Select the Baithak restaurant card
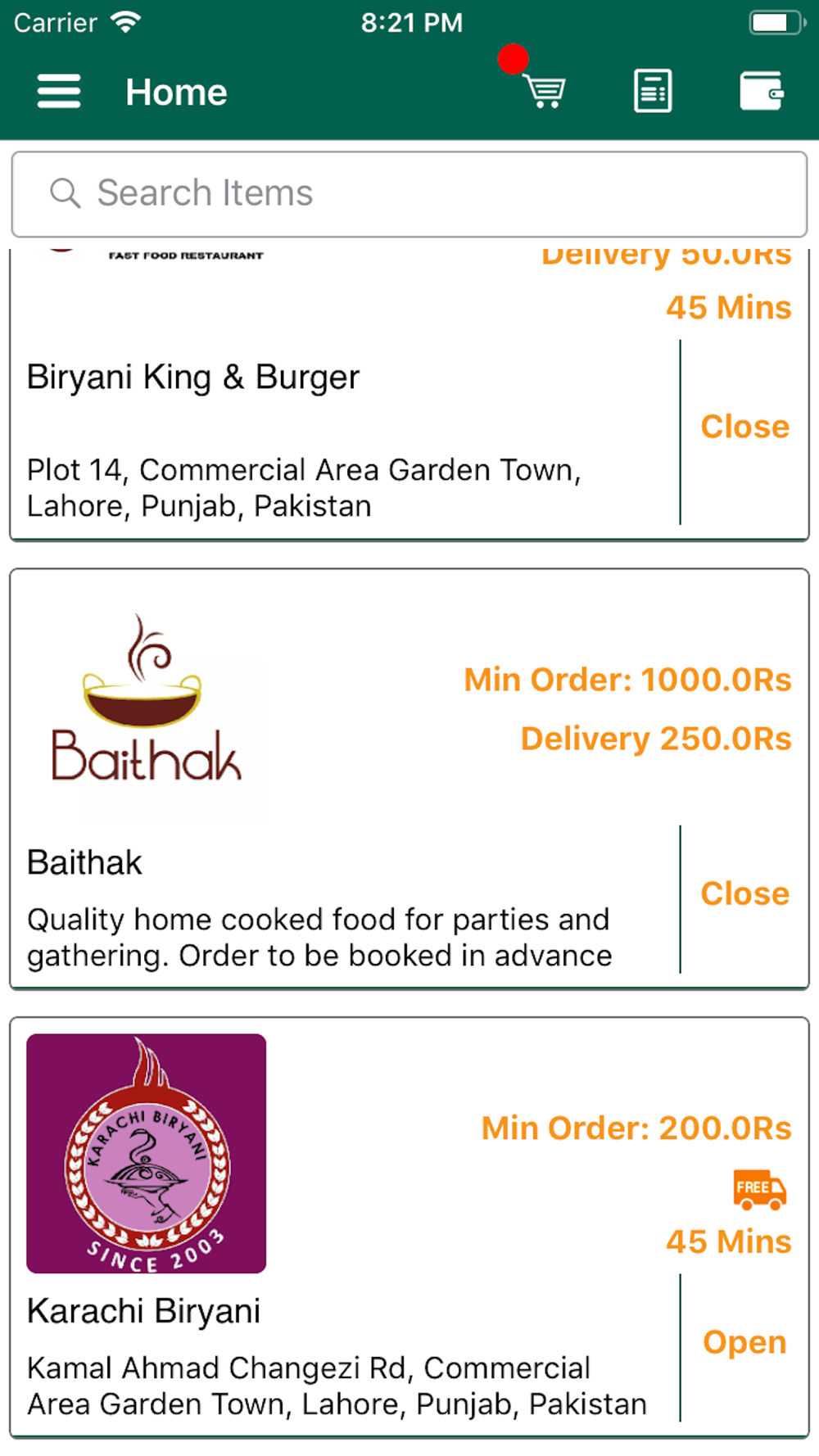Image resolution: width=819 pixels, height=1456 pixels. click(x=409, y=779)
